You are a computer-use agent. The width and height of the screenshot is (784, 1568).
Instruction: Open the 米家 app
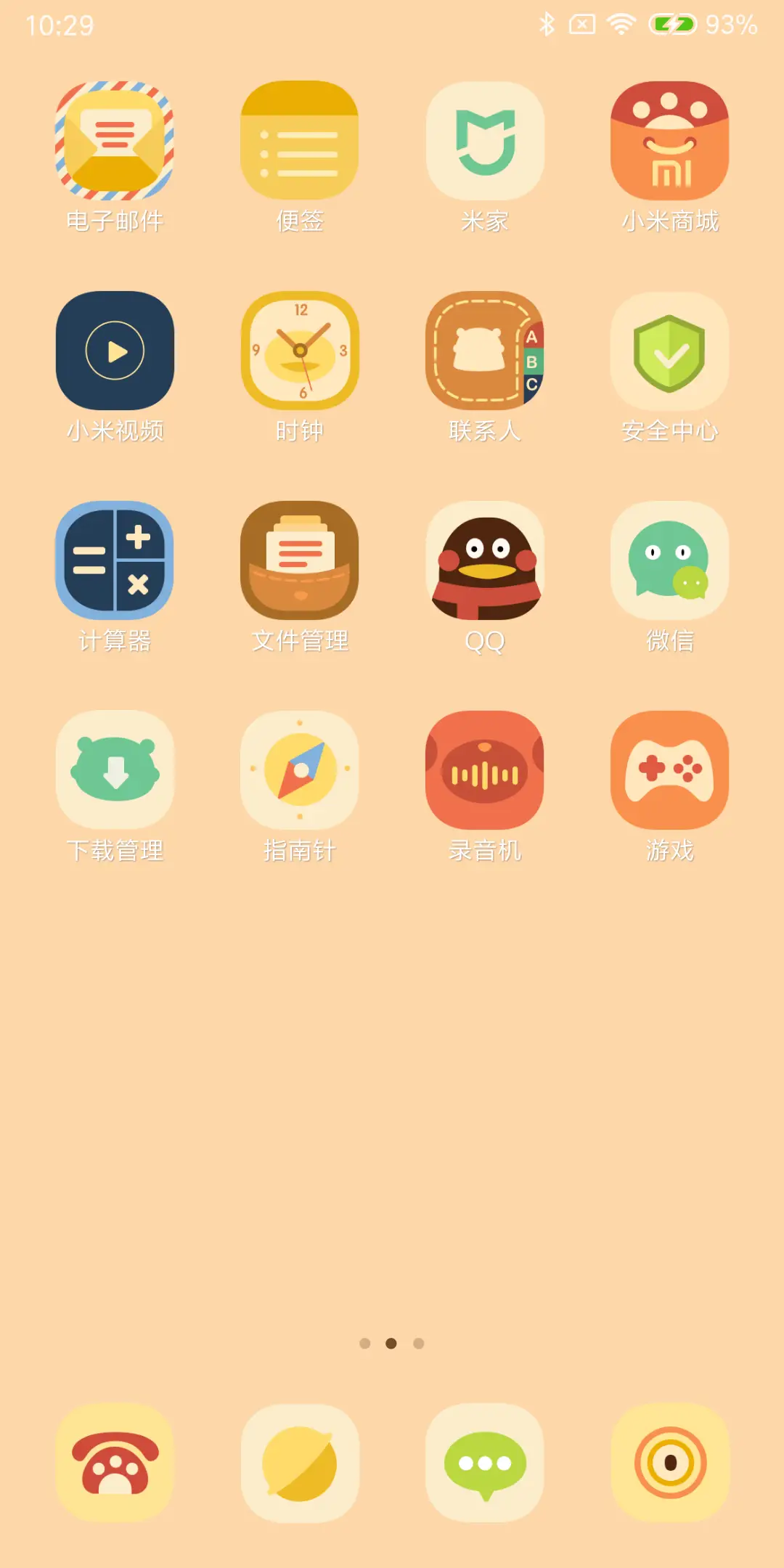click(x=485, y=141)
